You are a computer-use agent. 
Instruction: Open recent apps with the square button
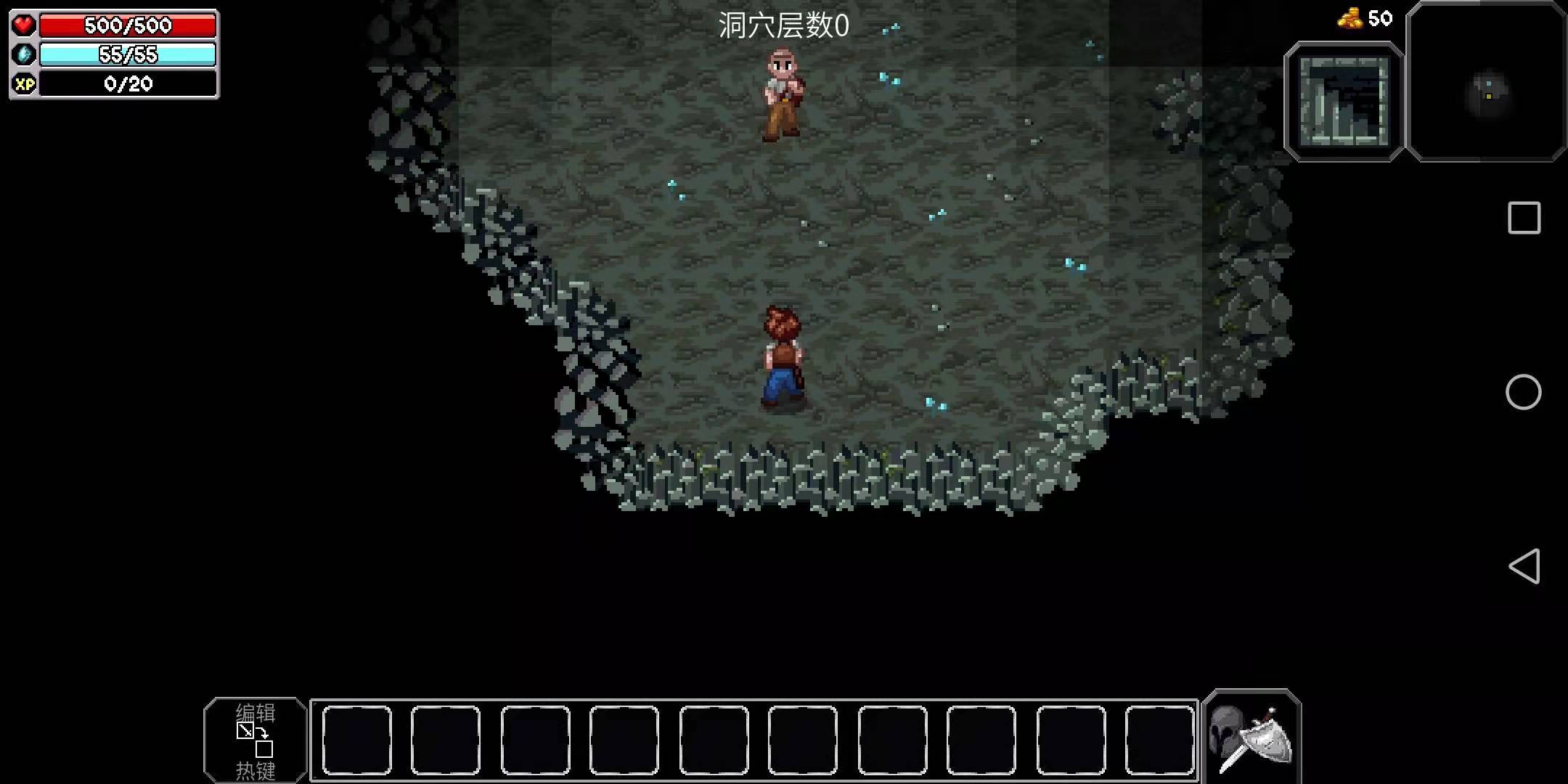(x=1523, y=218)
